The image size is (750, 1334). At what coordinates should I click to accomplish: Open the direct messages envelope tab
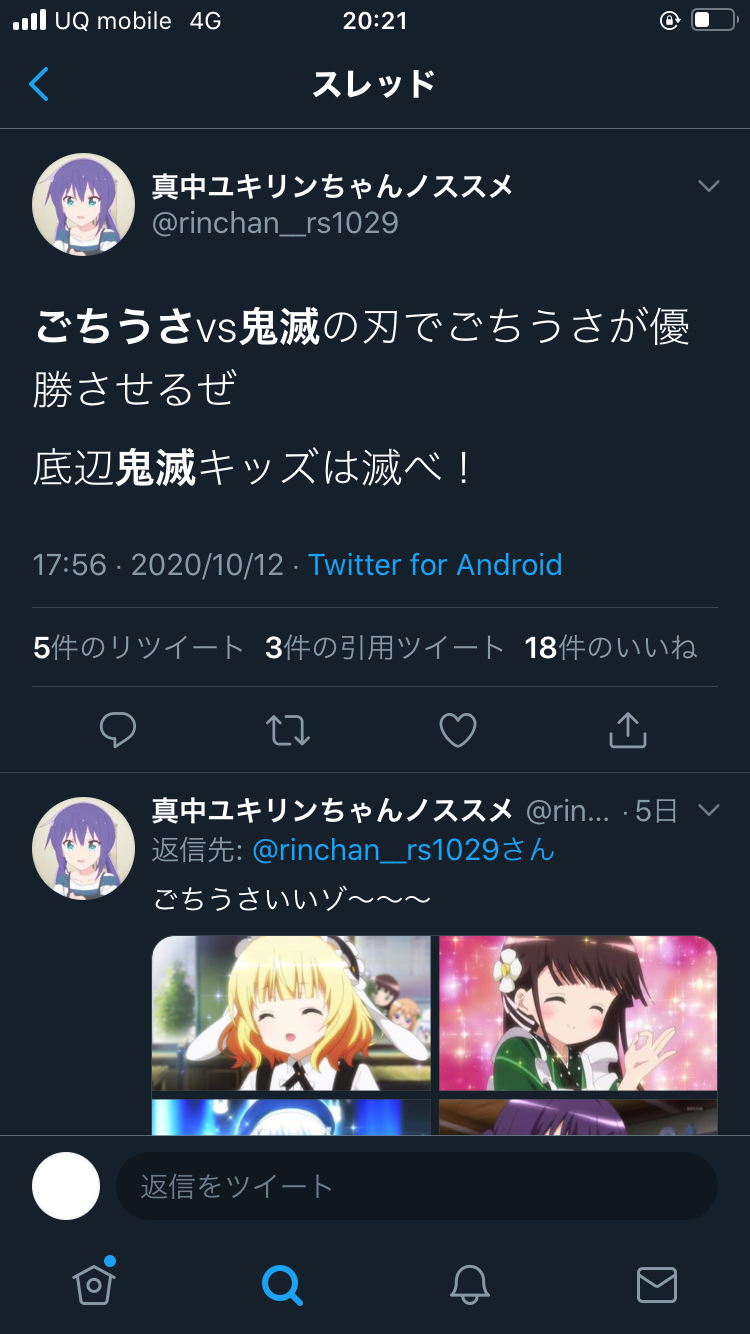click(656, 1284)
